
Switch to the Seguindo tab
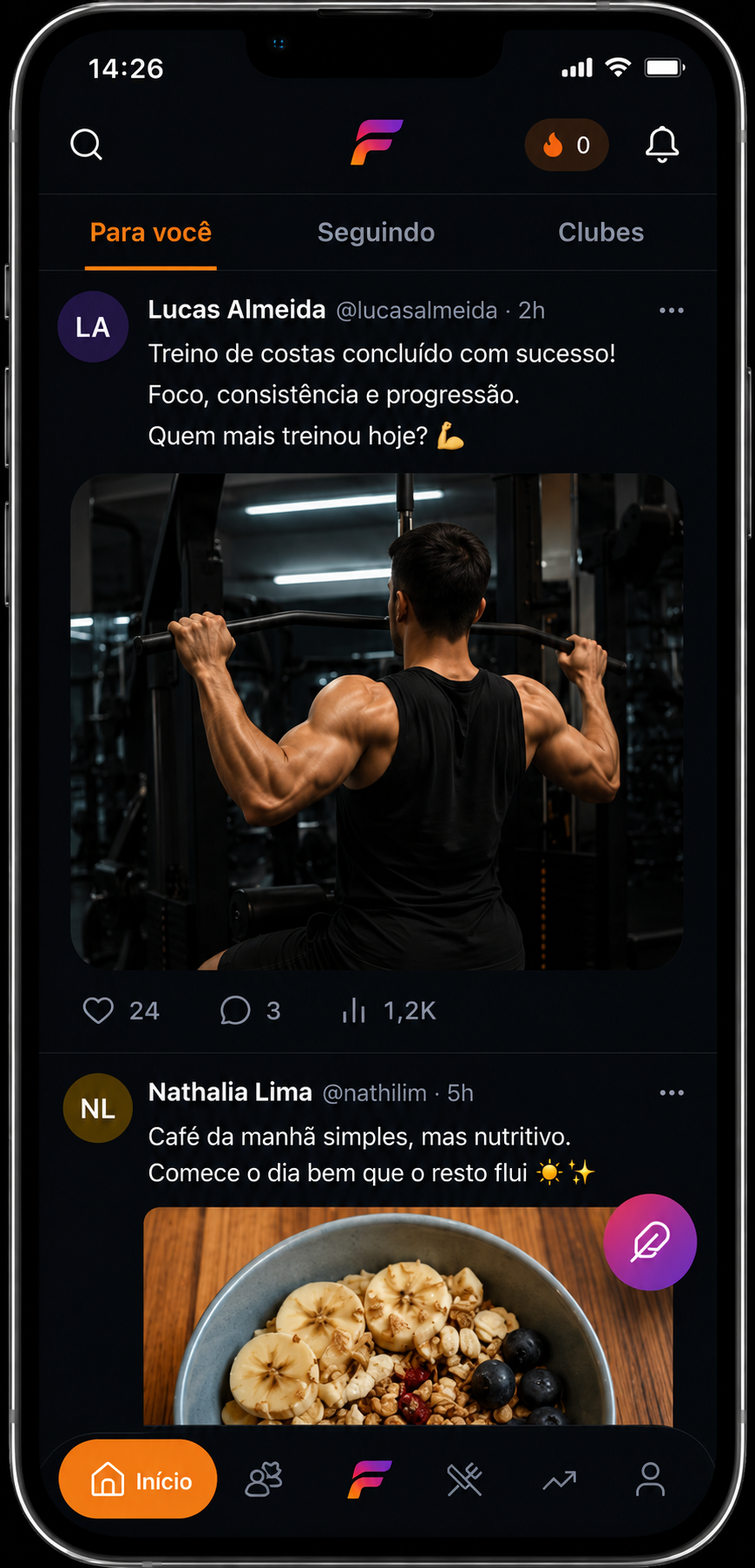[x=376, y=233]
